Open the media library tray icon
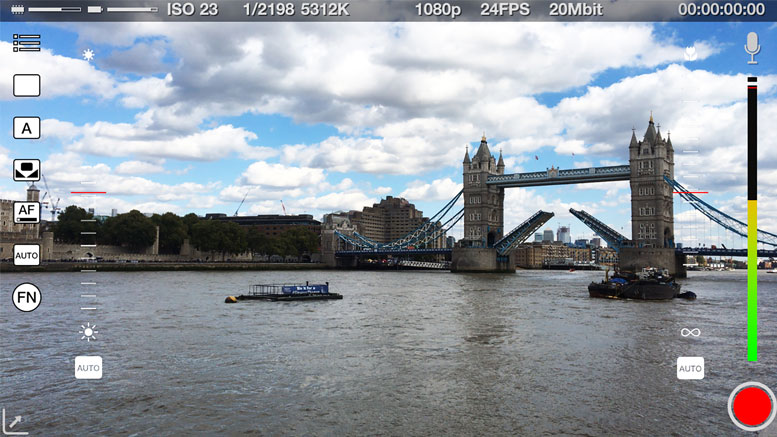Viewport: 777px width, 437px height. (26, 170)
